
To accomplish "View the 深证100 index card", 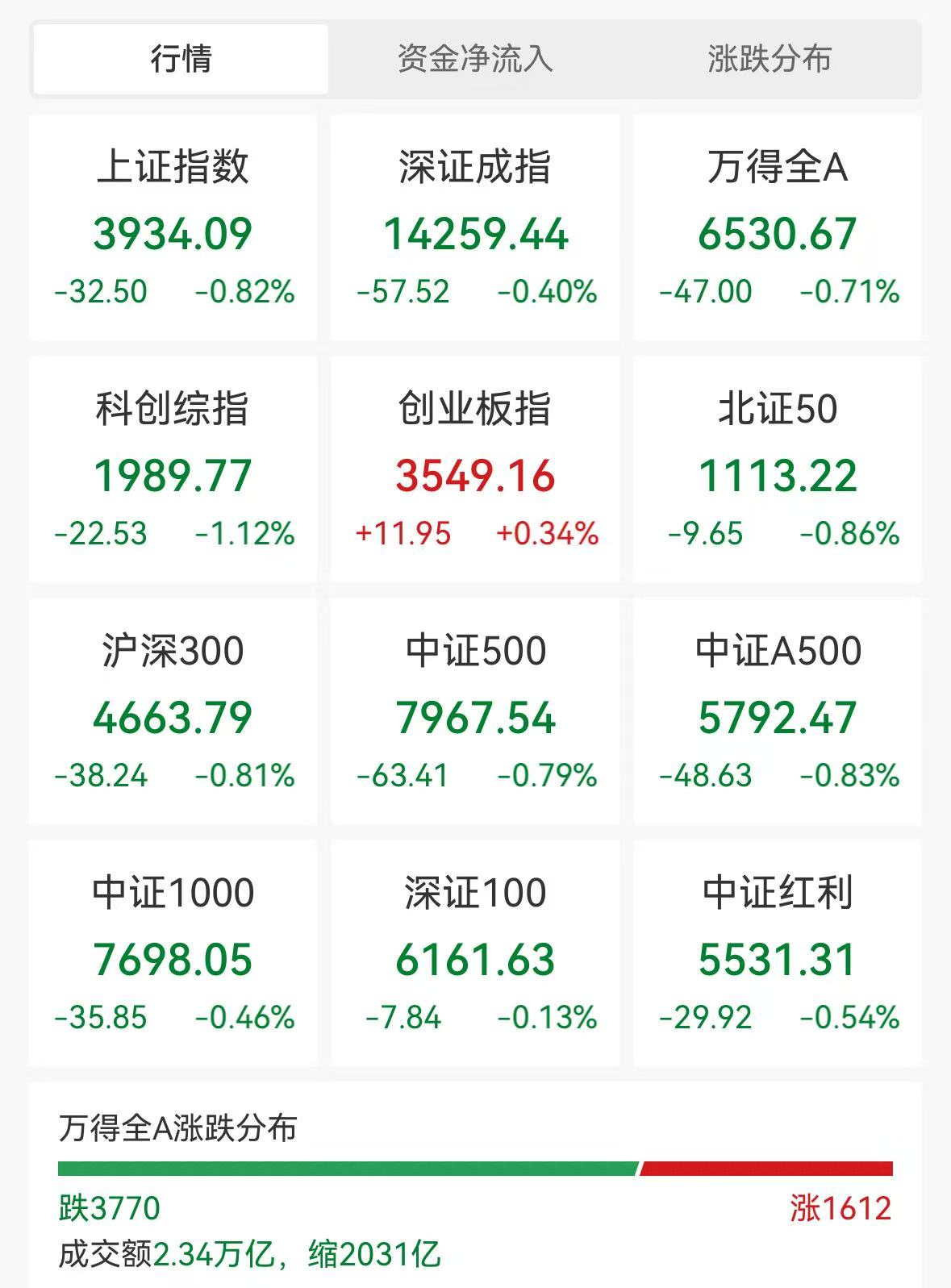I will pyautogui.click(x=475, y=953).
